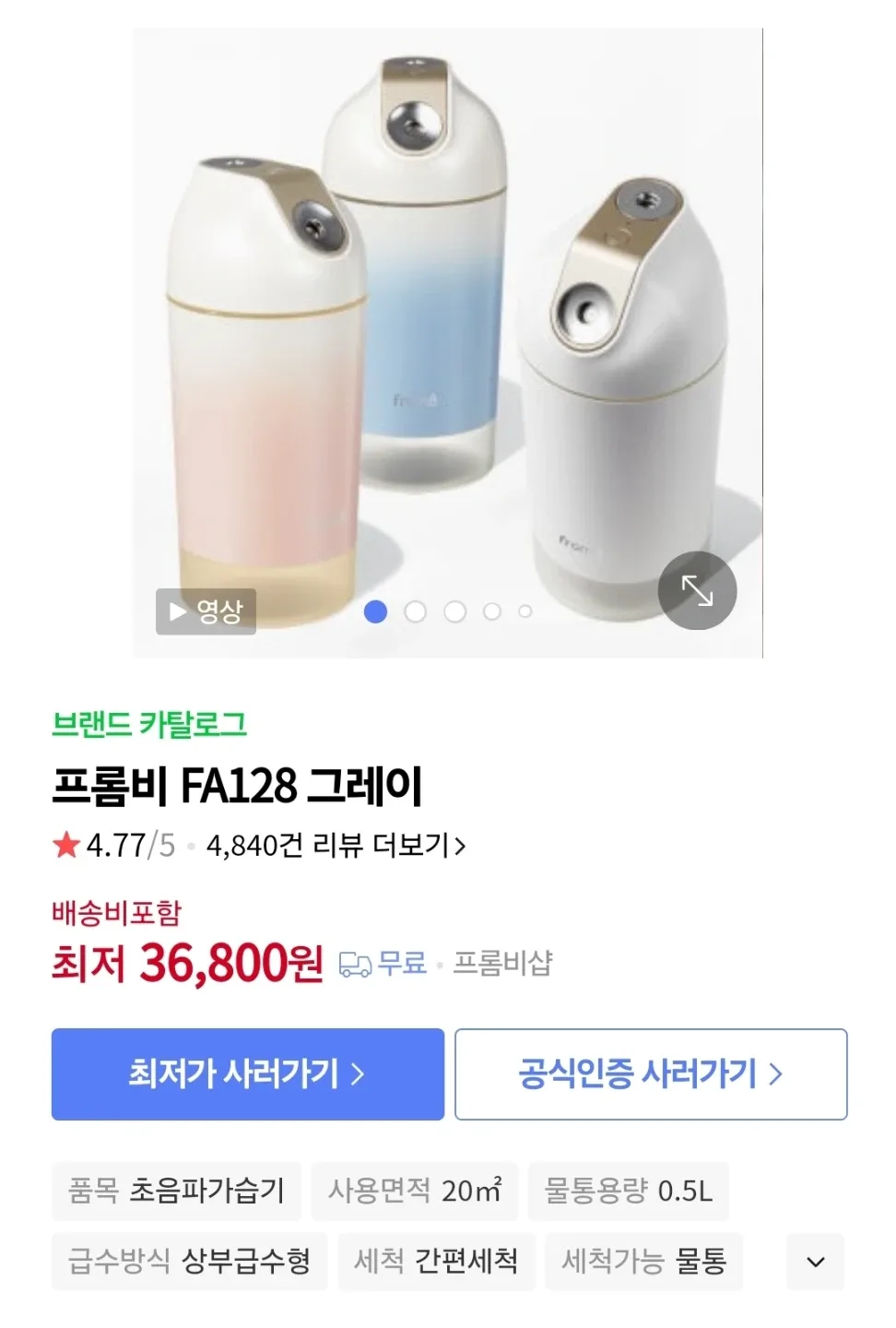The image size is (896, 1328).
Task: Tap 공식인증 사러가기 button
Action: pos(650,1074)
